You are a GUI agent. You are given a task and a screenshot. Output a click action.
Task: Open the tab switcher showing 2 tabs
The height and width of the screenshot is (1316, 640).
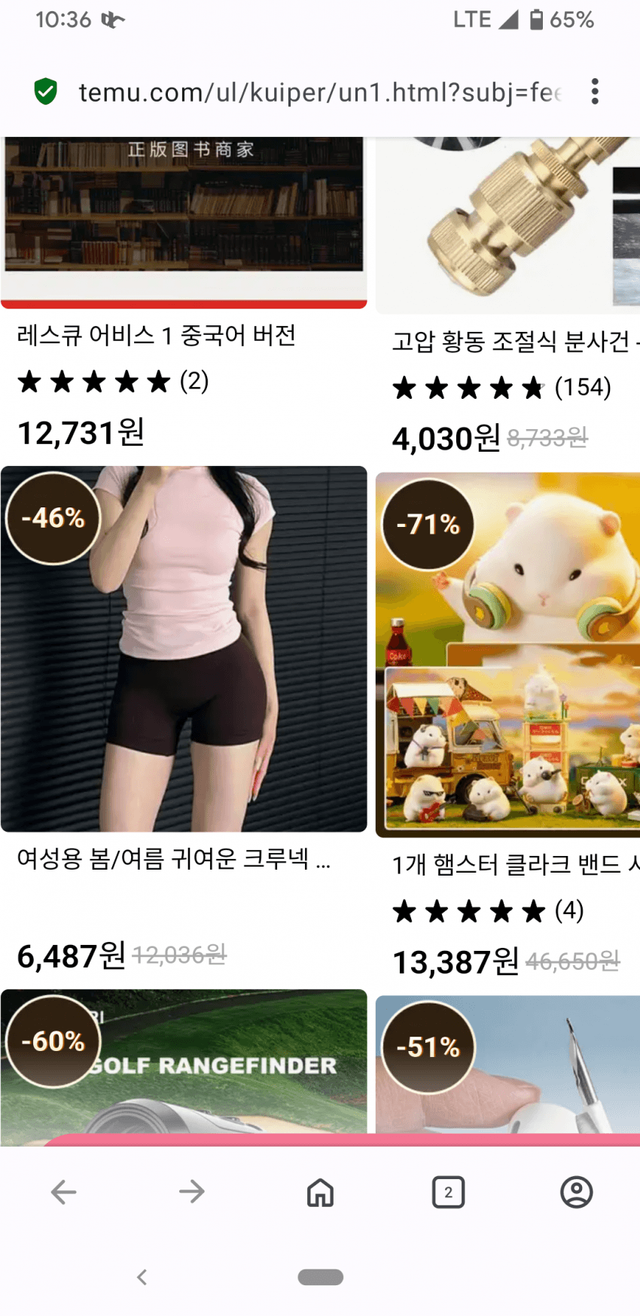[x=448, y=1192]
